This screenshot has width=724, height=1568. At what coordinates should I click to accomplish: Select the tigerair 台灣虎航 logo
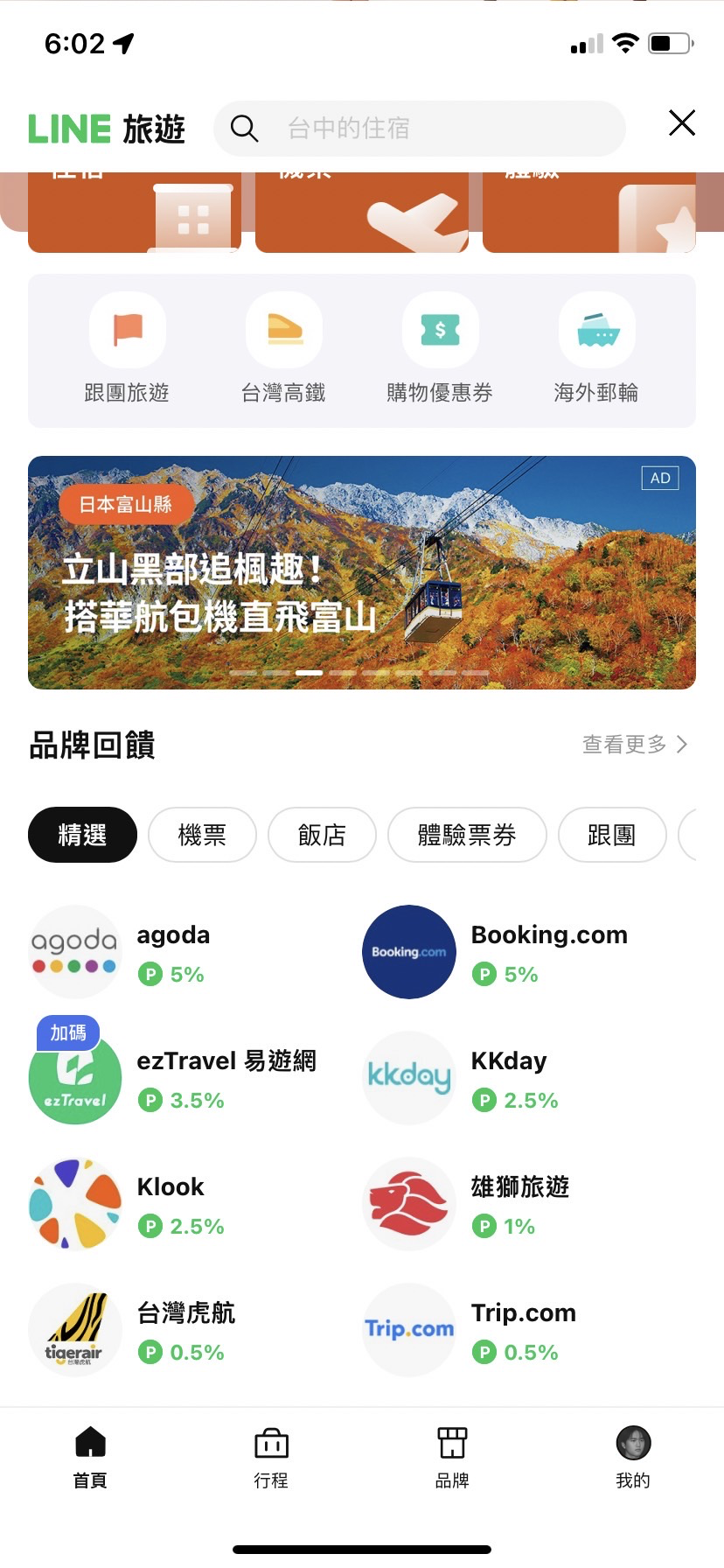[74, 1329]
